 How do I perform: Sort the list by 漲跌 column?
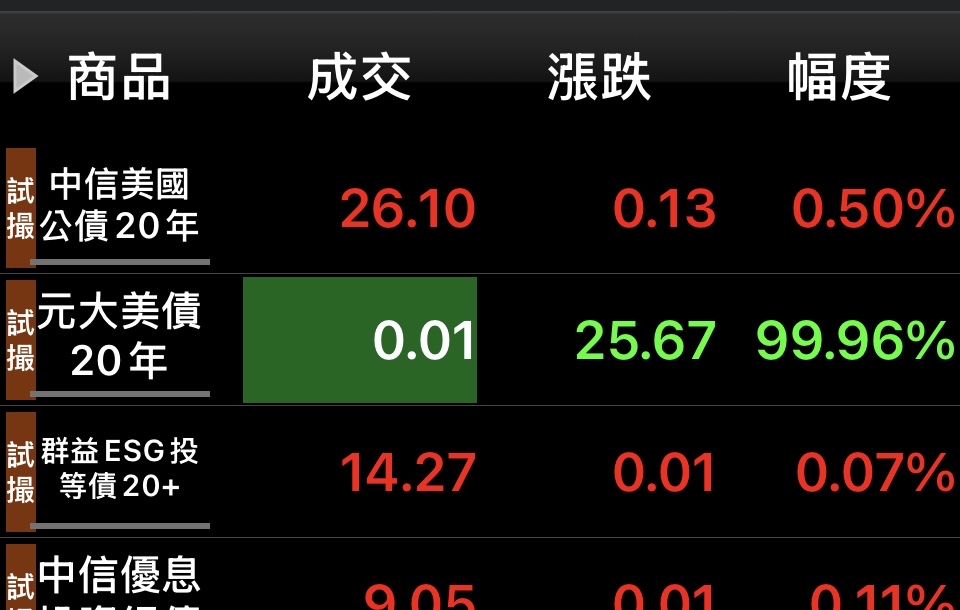point(599,78)
